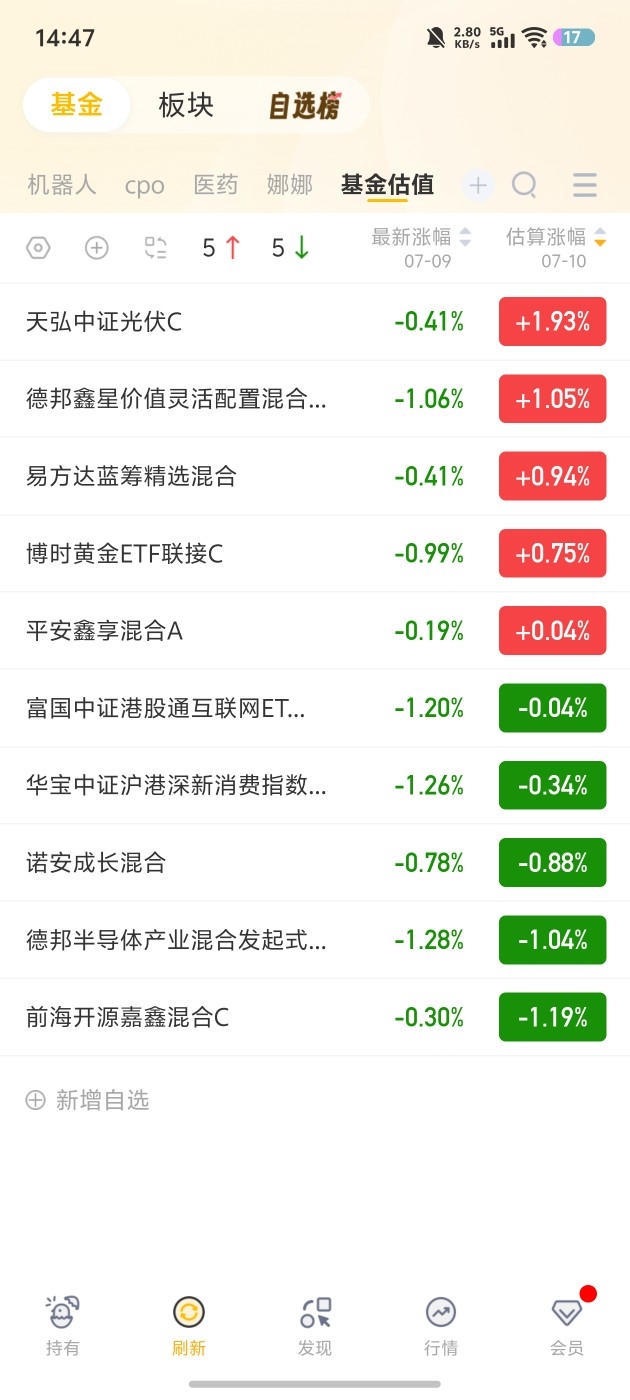The height and width of the screenshot is (1400, 630).
Task: Switch to the 板块 top tab
Action: click(x=186, y=105)
